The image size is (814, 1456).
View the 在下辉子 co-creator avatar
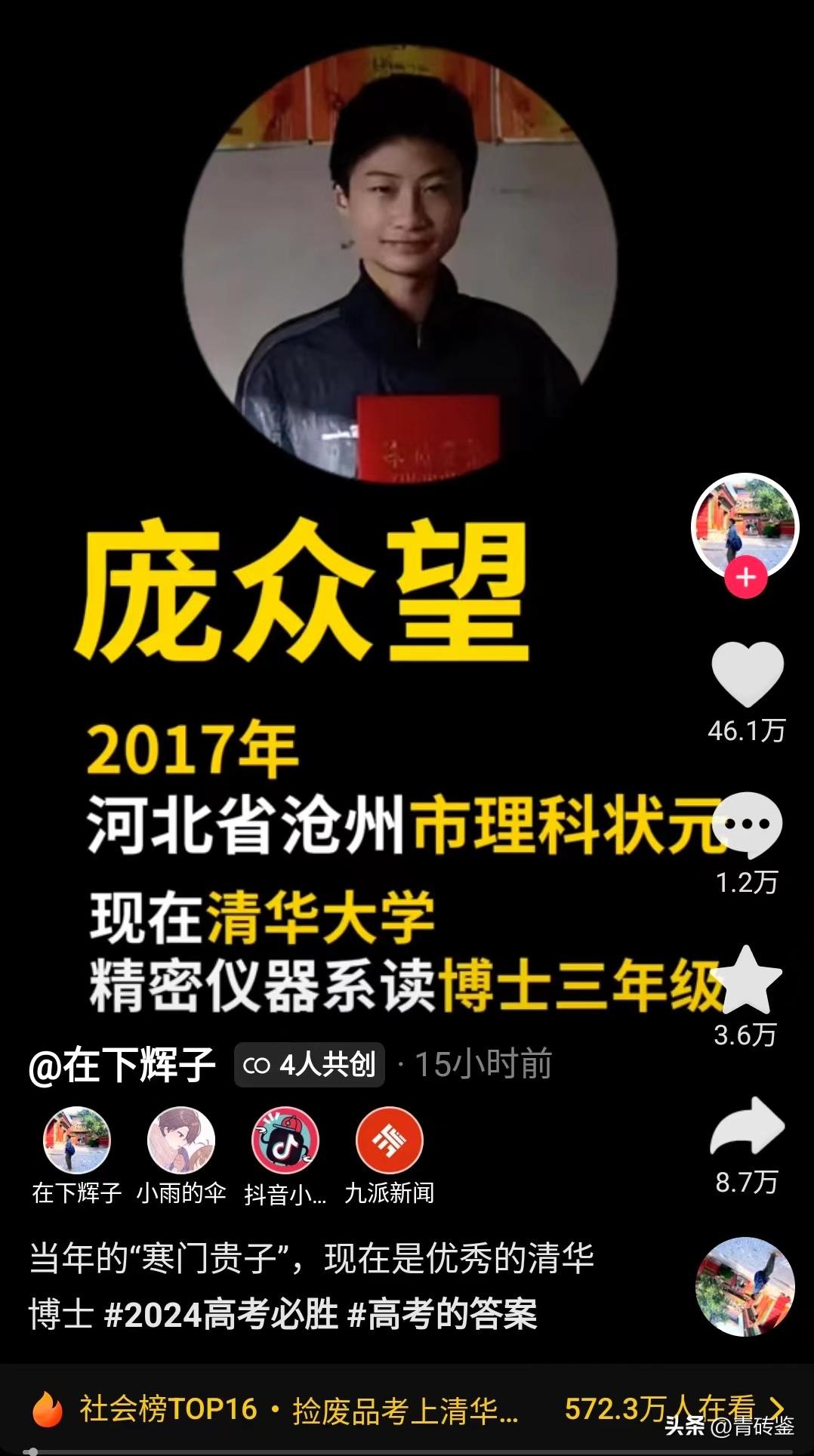(x=77, y=1140)
